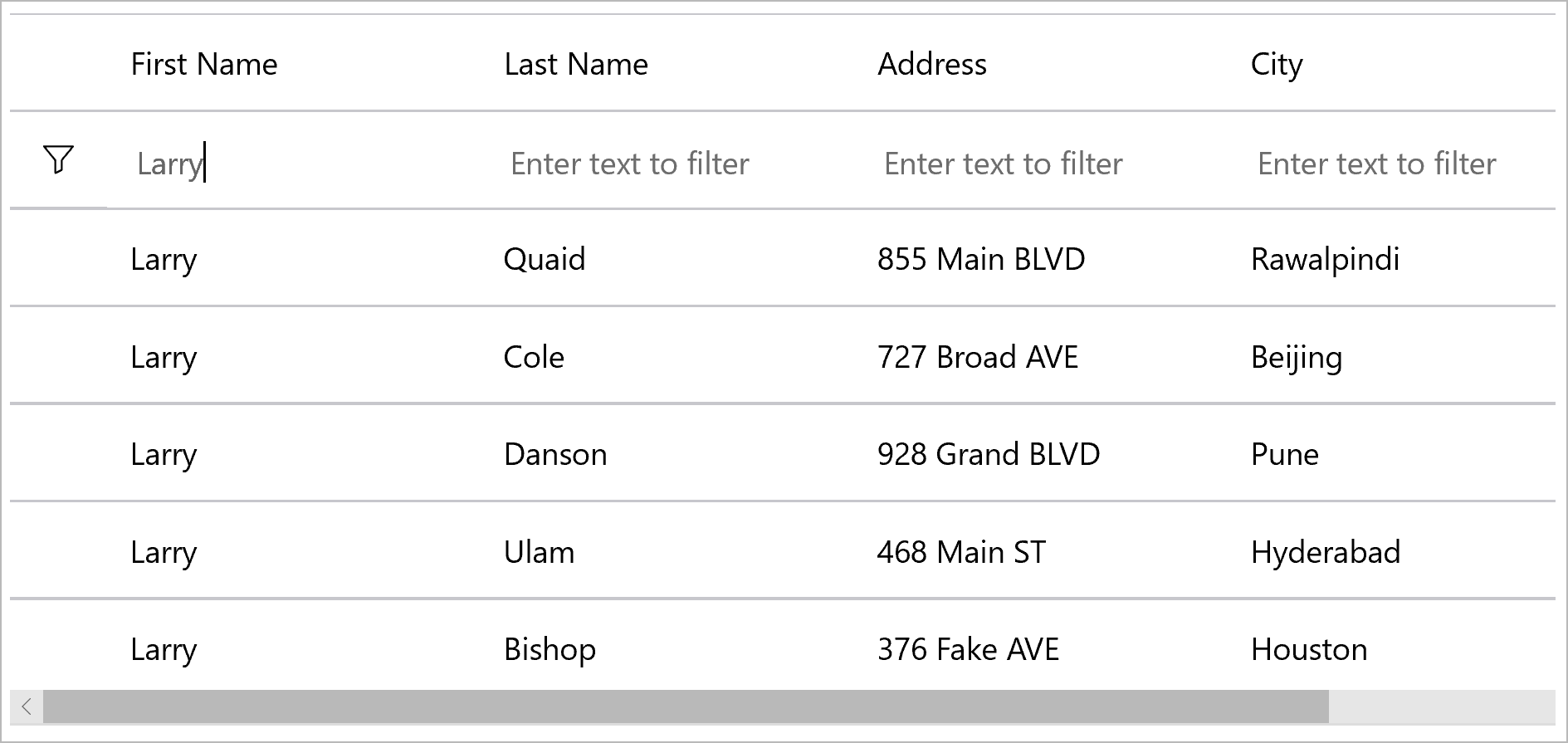Viewport: 1568px width, 743px height.
Task: Select the Larry Cole row
Action: 534,357
